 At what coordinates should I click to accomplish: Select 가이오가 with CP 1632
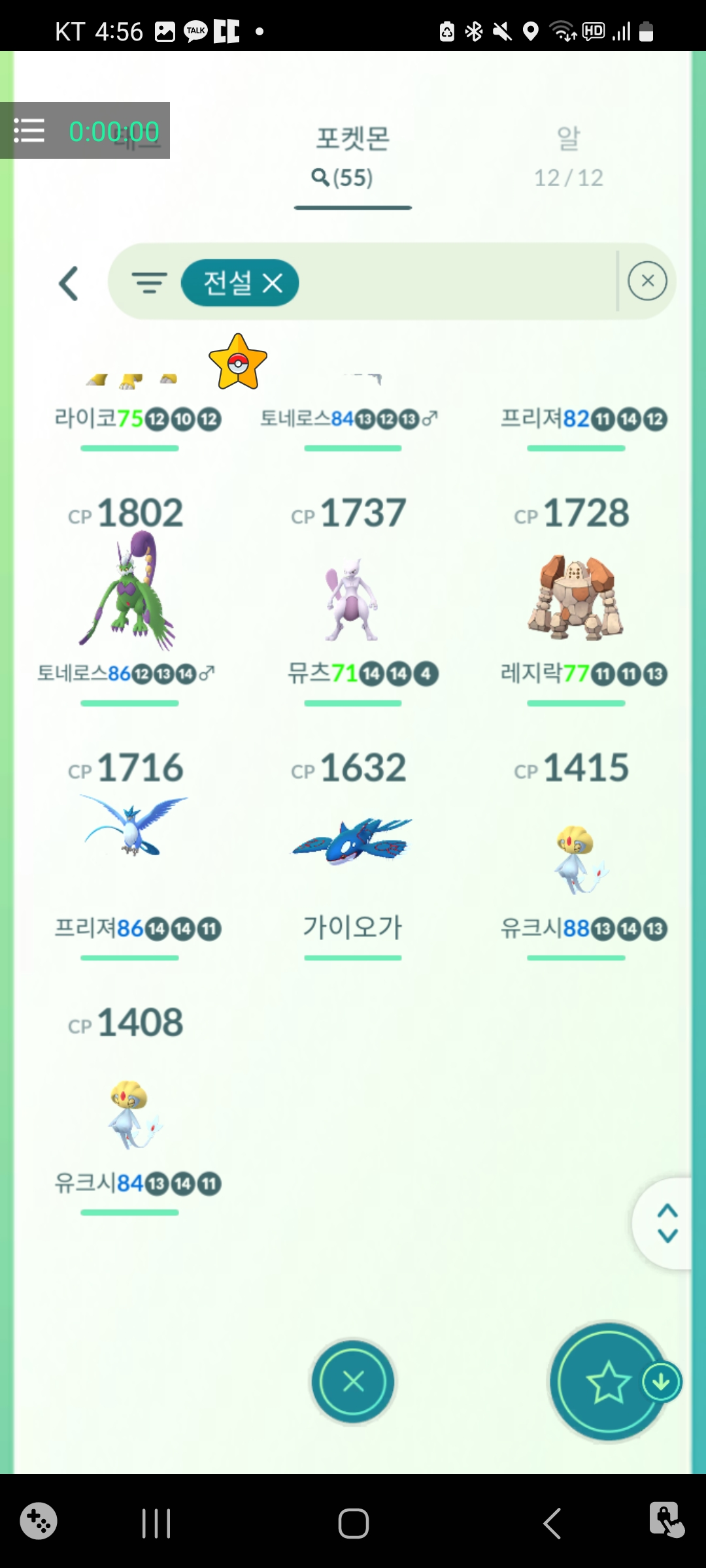pyautogui.click(x=352, y=841)
